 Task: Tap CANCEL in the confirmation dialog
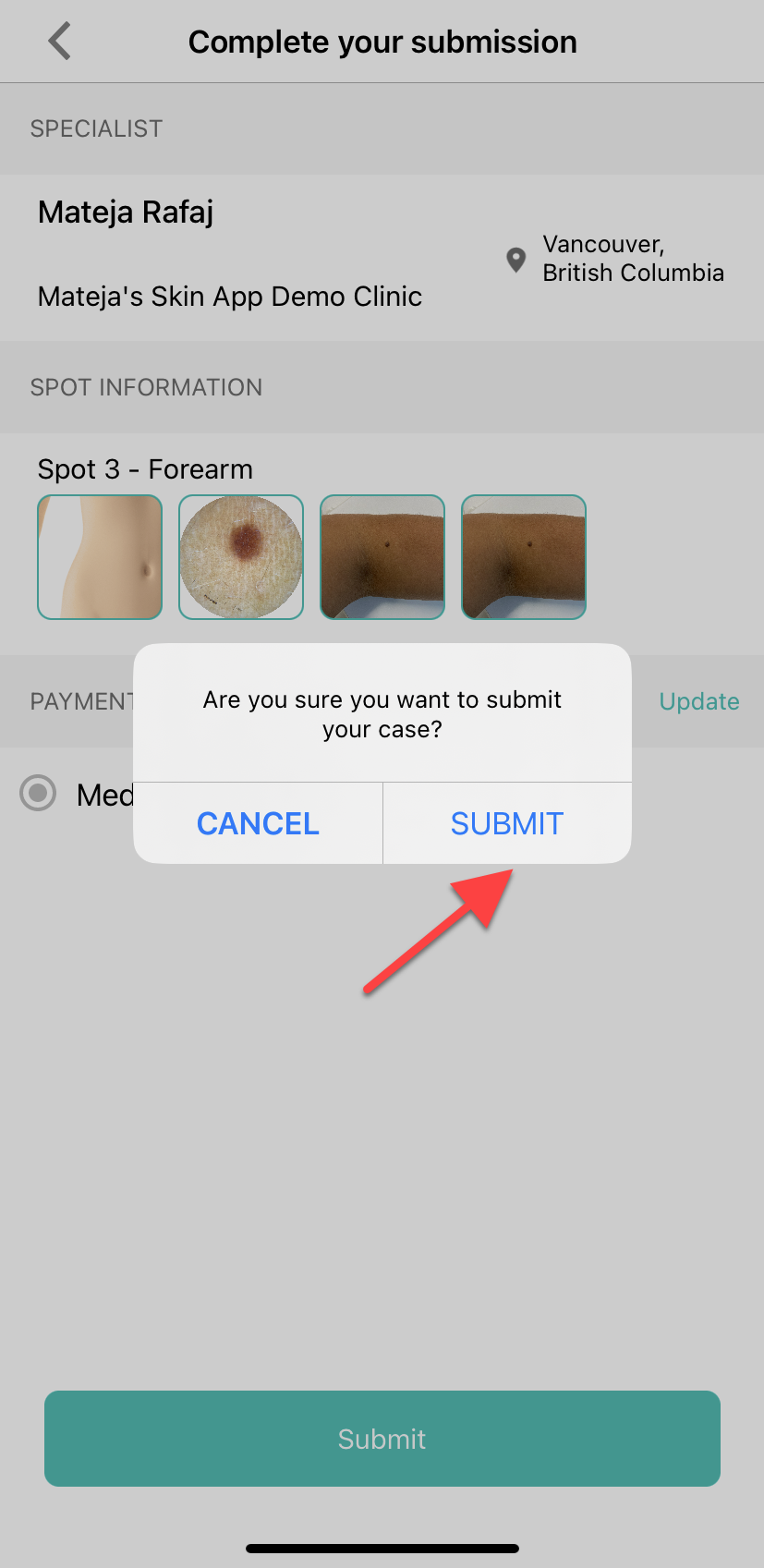point(258,823)
